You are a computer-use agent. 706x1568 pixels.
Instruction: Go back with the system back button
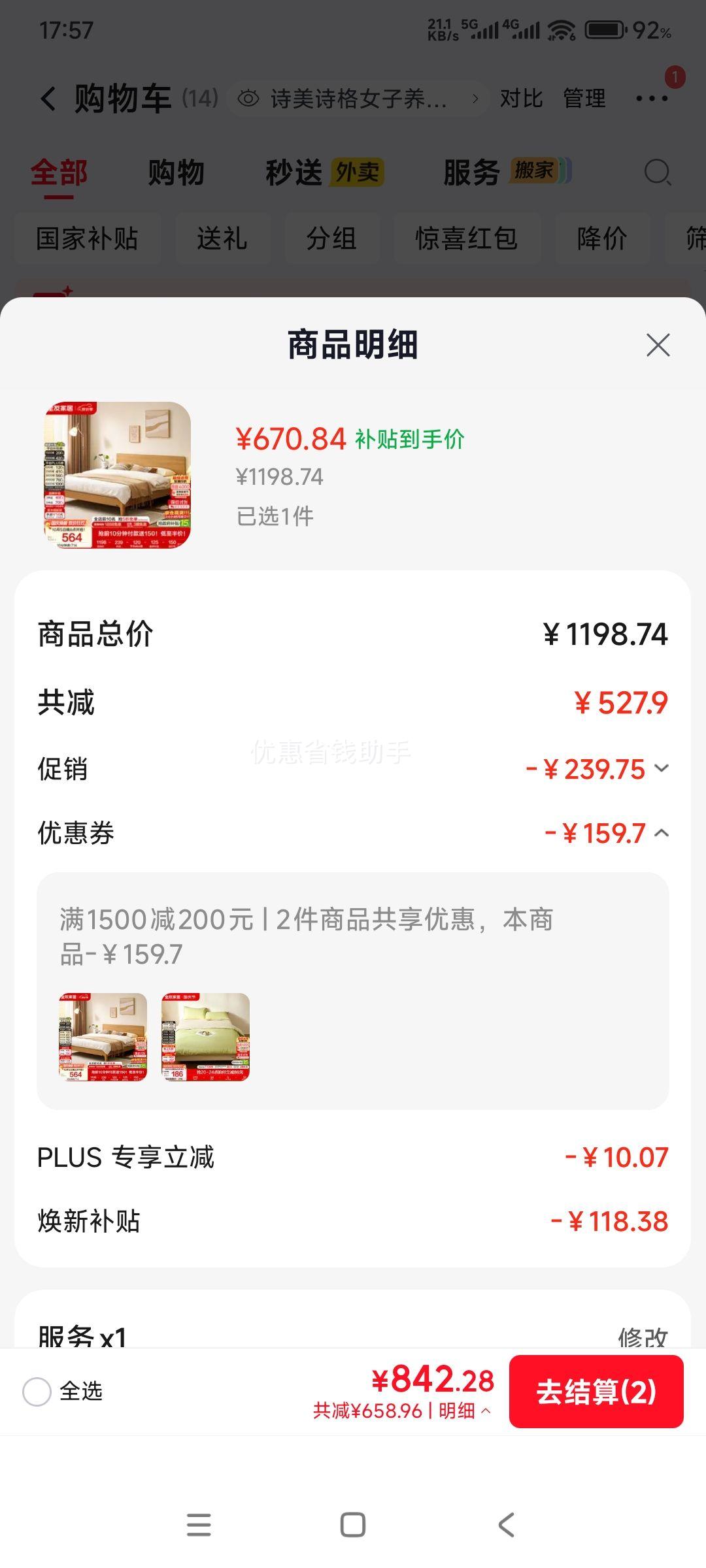pyautogui.click(x=507, y=1525)
